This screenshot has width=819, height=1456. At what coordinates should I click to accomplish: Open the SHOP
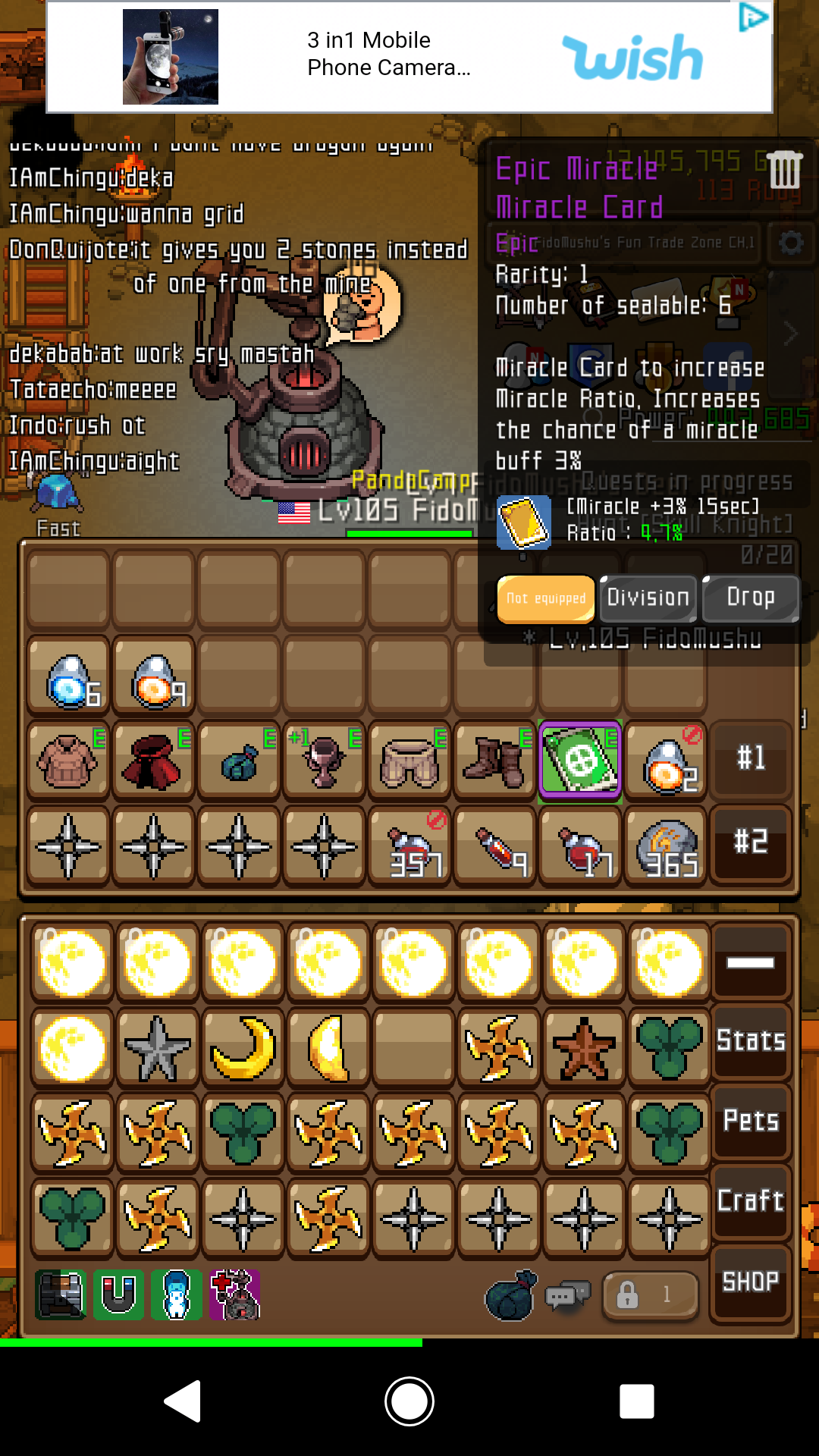coord(751,1282)
